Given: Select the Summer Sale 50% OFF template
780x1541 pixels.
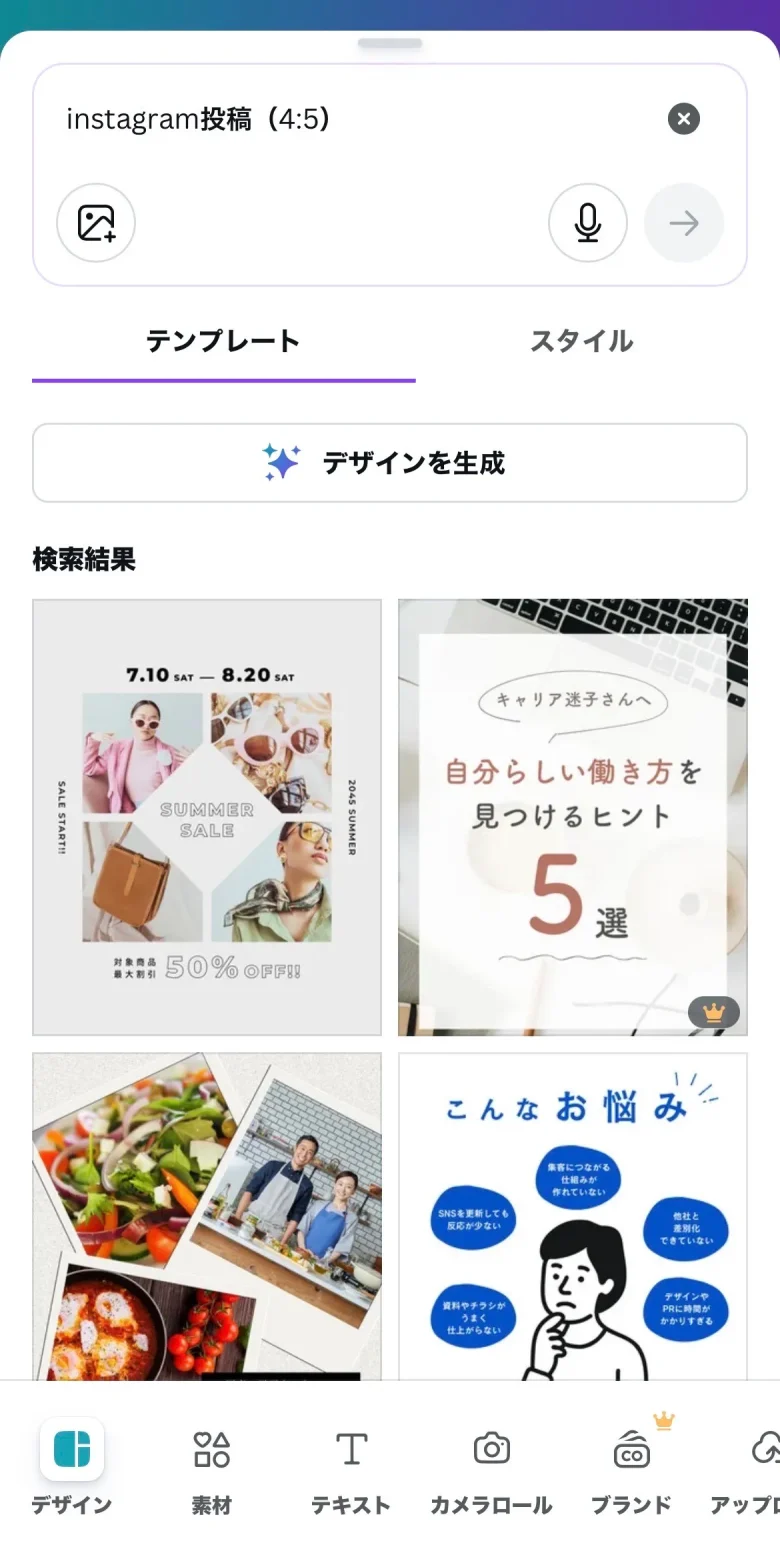Looking at the screenshot, I should [206, 815].
